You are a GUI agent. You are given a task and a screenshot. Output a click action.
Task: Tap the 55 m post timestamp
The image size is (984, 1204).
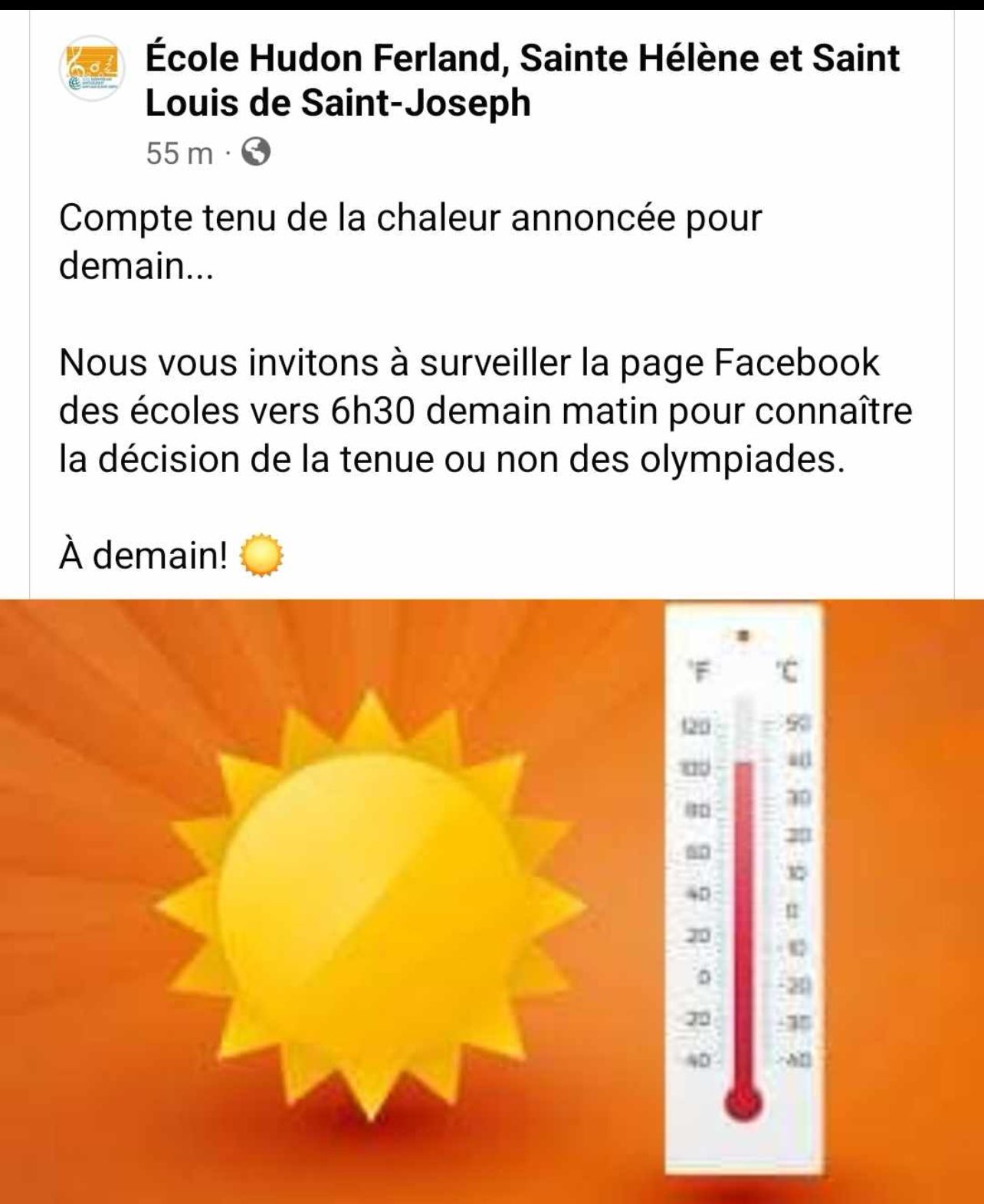click(x=179, y=154)
